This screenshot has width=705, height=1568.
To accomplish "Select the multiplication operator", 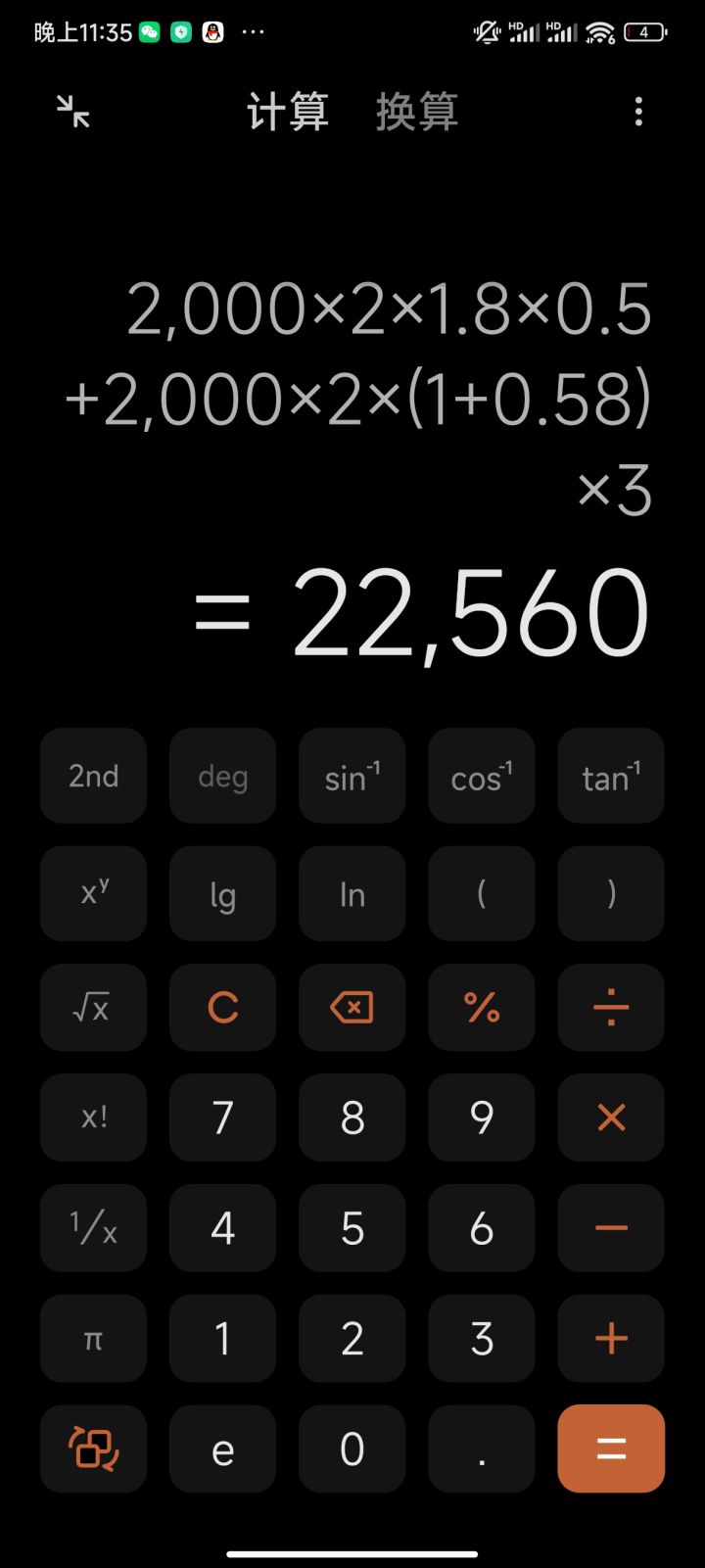I will 610,1117.
